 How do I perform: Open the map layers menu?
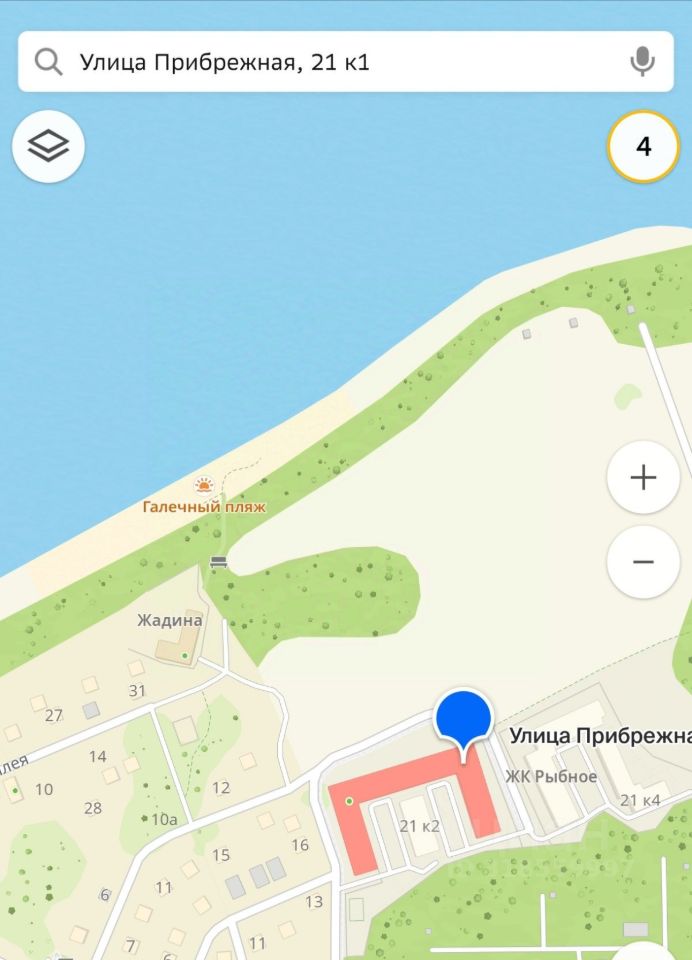[48, 147]
